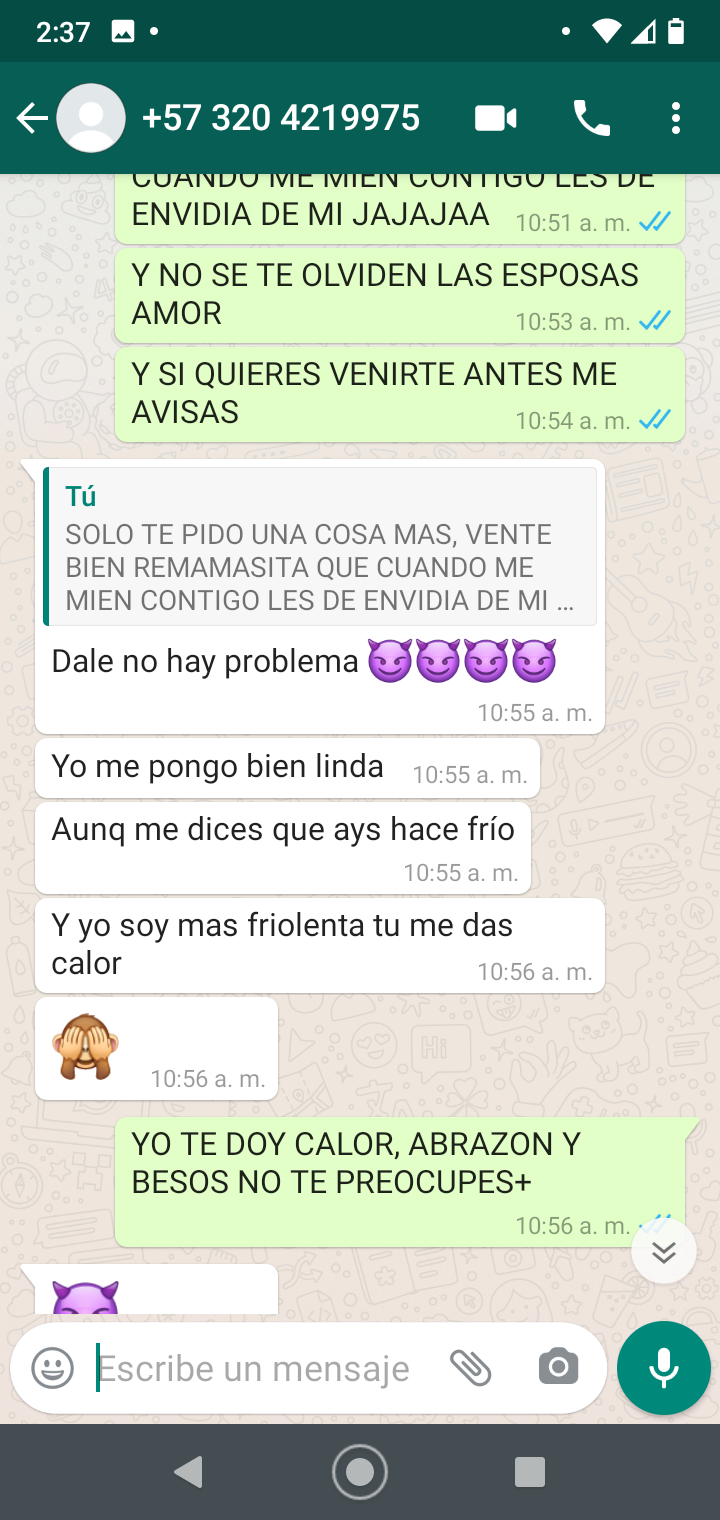The image size is (720, 1520).
Task: Go to the home screen
Action: 360,1472
